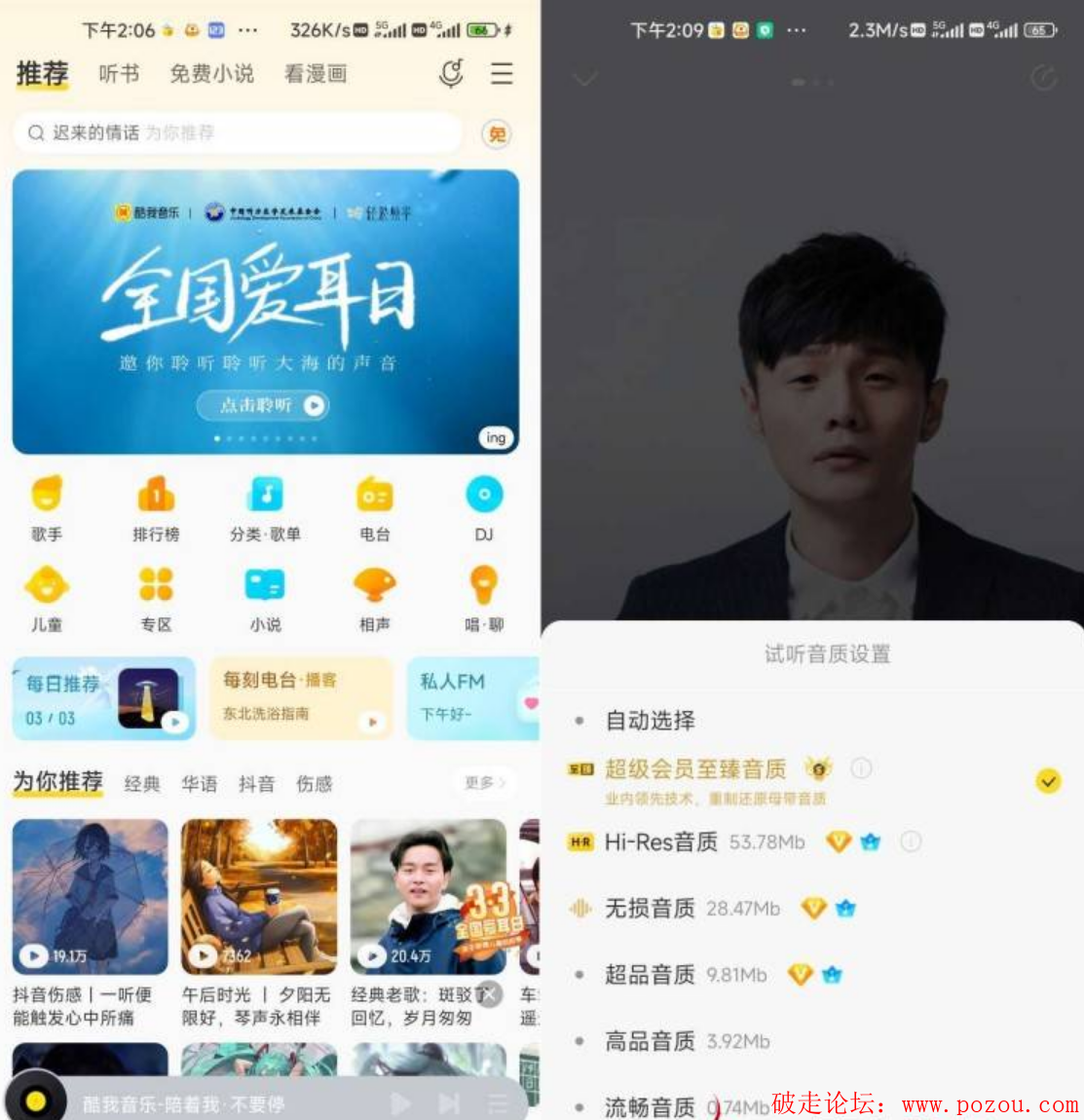The width and height of the screenshot is (1084, 1120).
Task: Open the 排行榜 charts
Action: pyautogui.click(x=156, y=506)
